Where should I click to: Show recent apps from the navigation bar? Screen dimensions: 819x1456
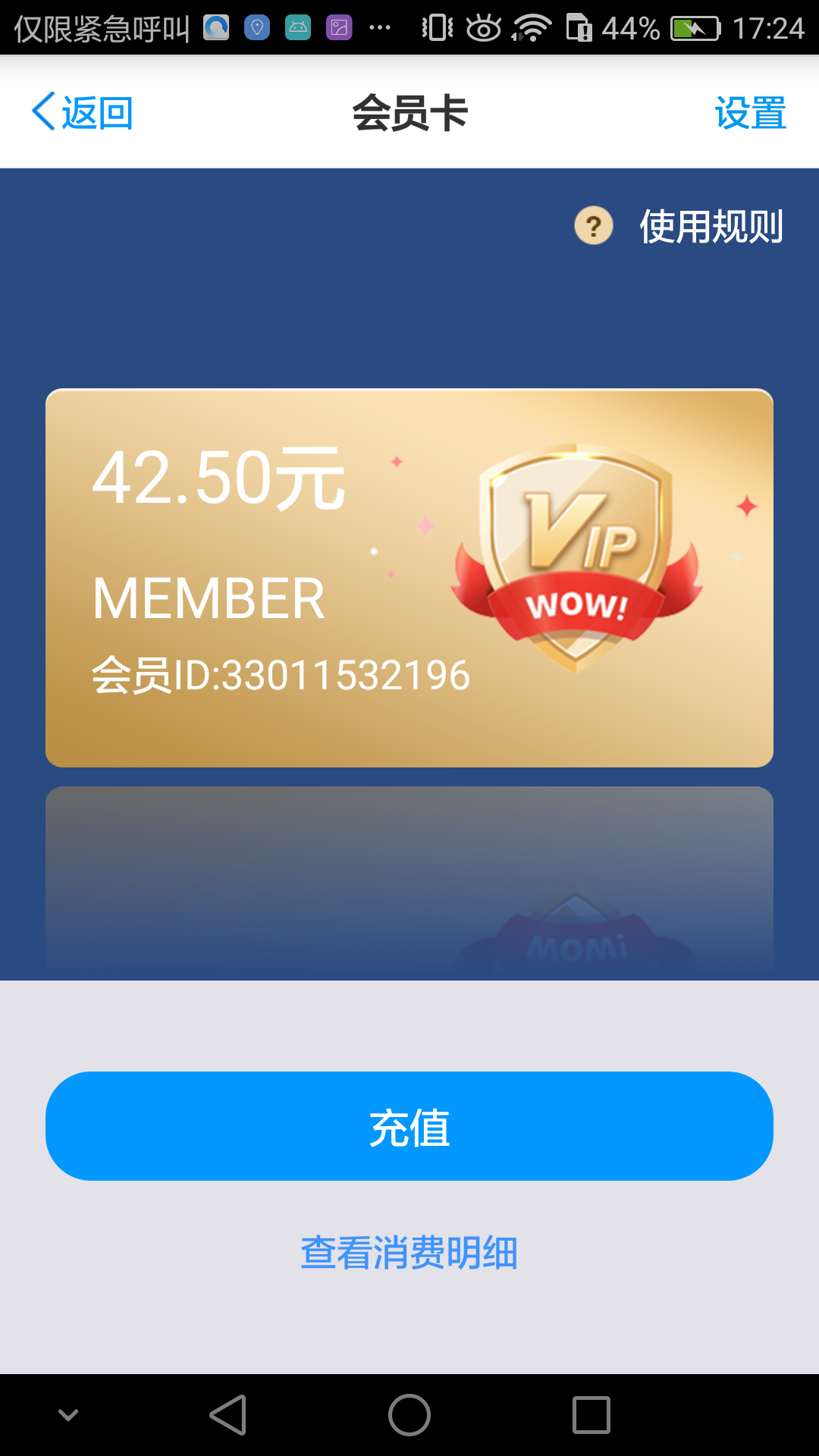tap(591, 1415)
